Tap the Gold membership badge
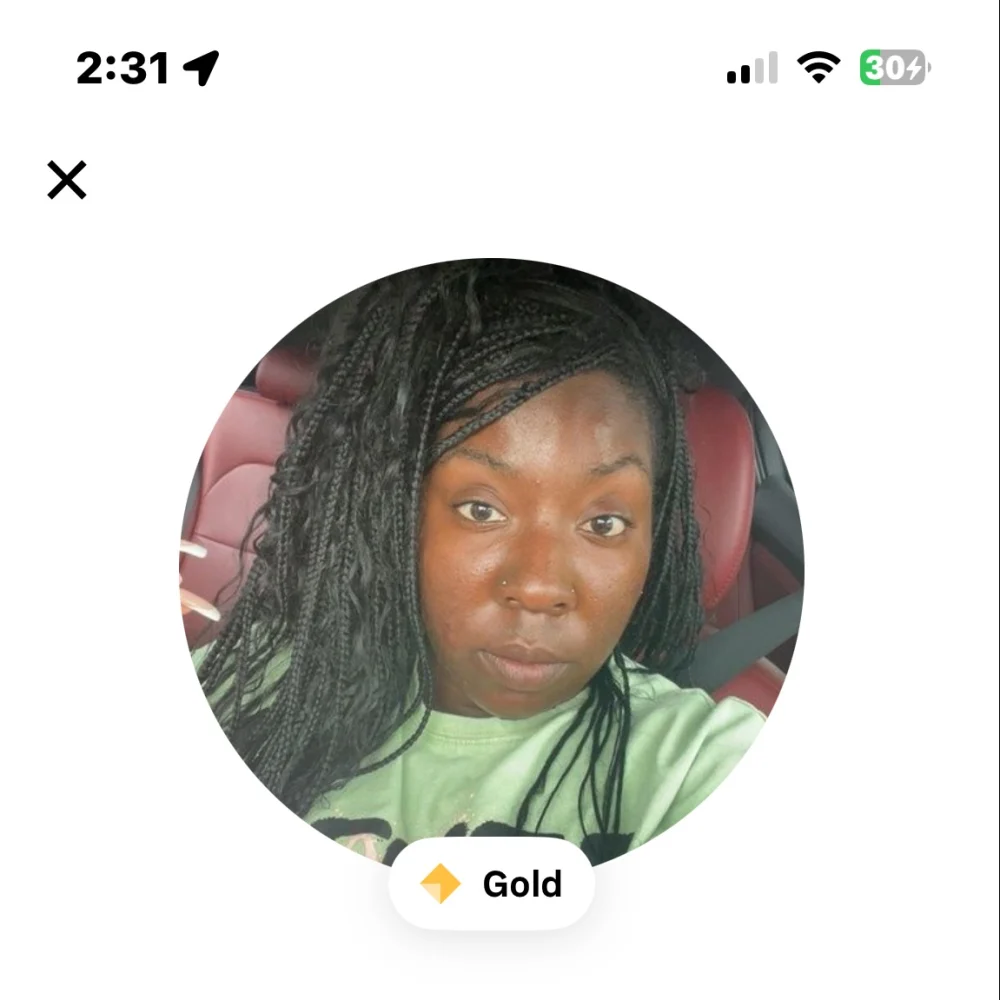The height and width of the screenshot is (1000, 1000). [x=492, y=884]
